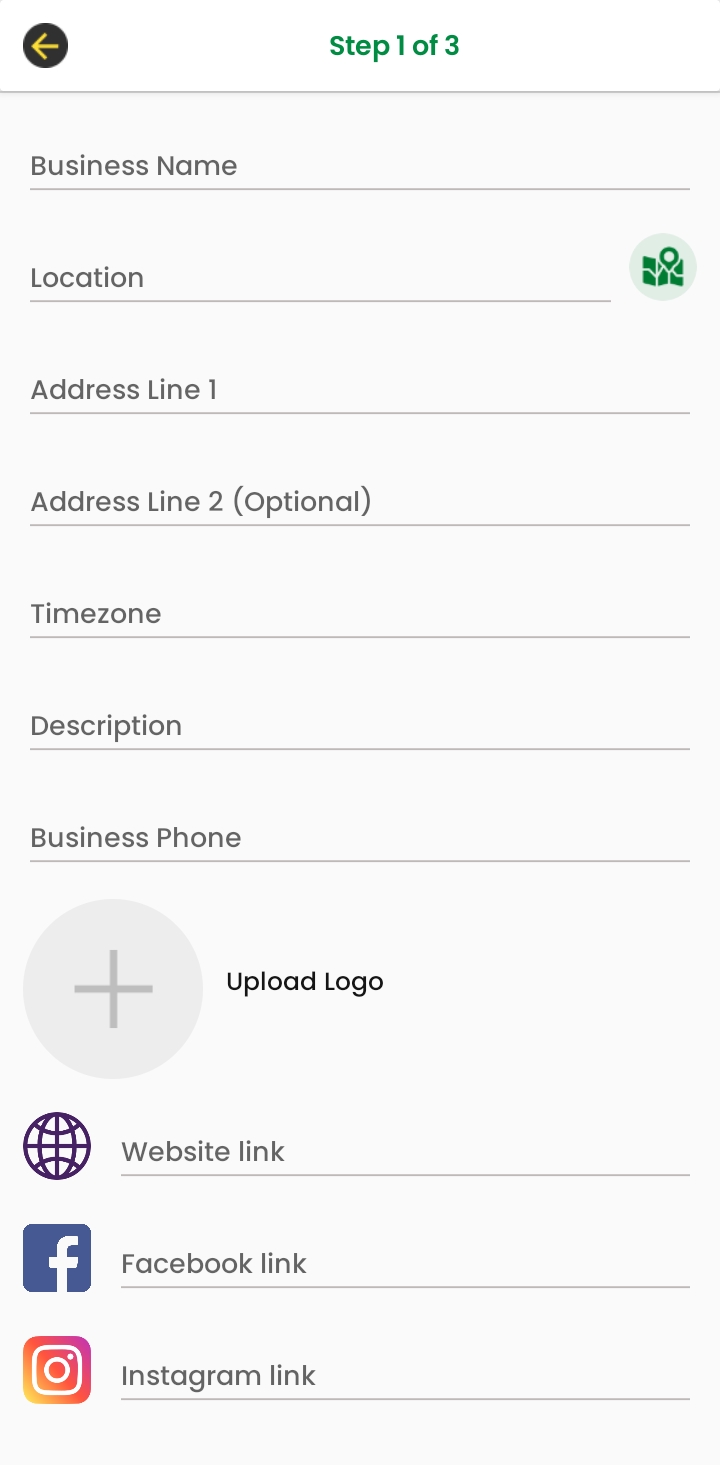The height and width of the screenshot is (1465, 720).
Task: Activate the Description field
Action: point(360,726)
